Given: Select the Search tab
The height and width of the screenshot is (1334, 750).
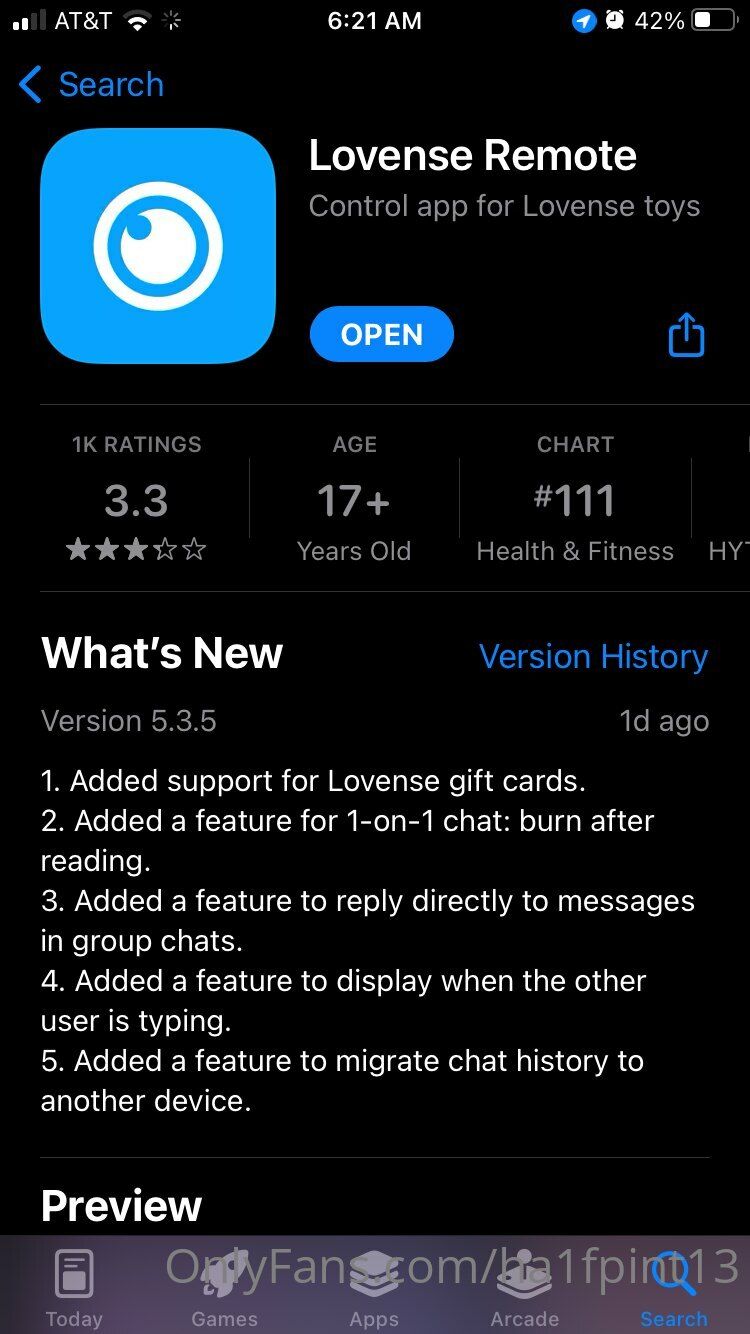Looking at the screenshot, I should coord(673,1286).
